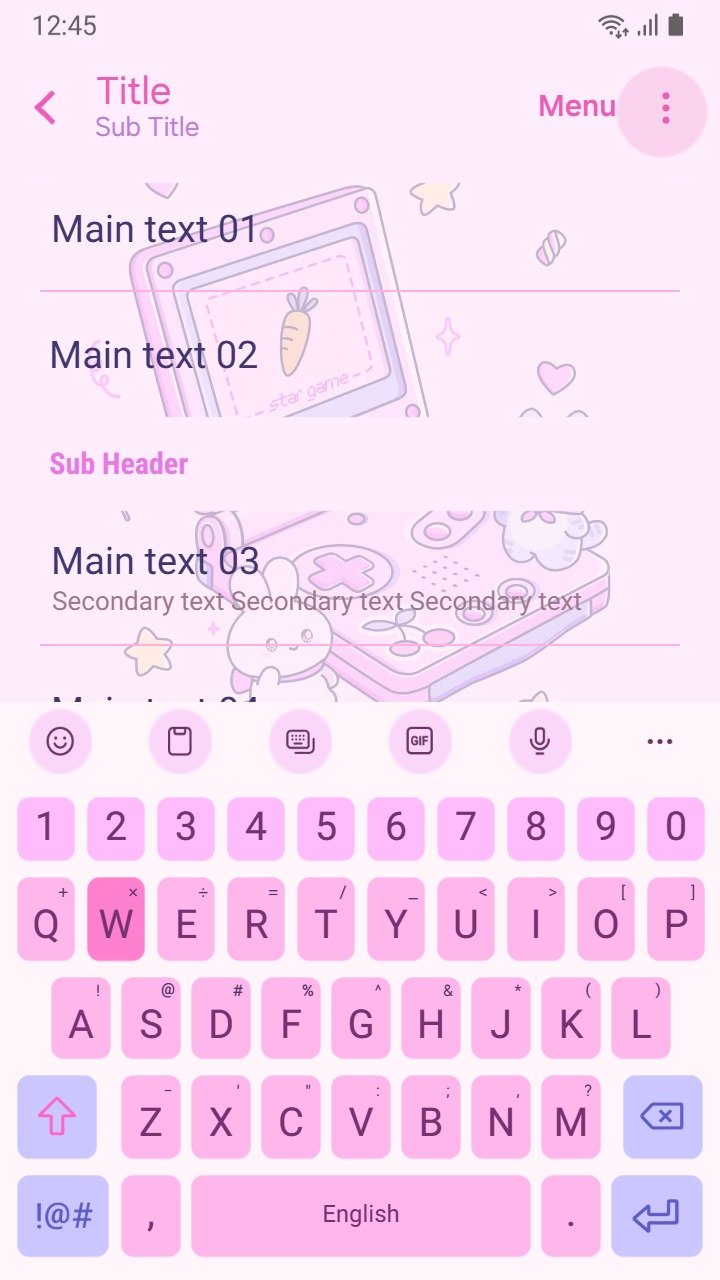Tap the Menu text button
Image resolution: width=720 pixels, height=1280 pixels.
tap(576, 106)
